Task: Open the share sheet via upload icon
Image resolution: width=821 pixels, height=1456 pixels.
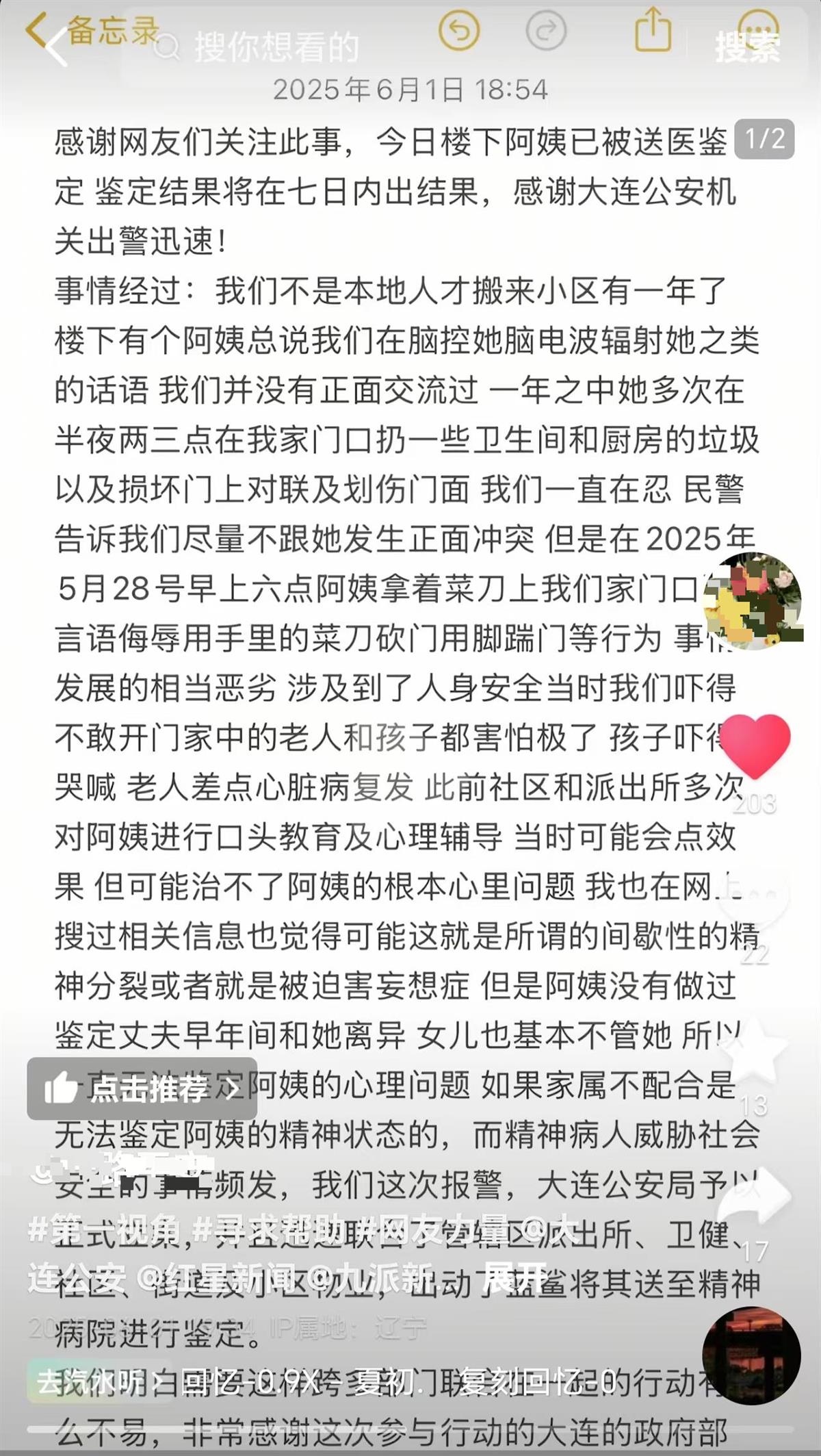Action: (x=653, y=27)
